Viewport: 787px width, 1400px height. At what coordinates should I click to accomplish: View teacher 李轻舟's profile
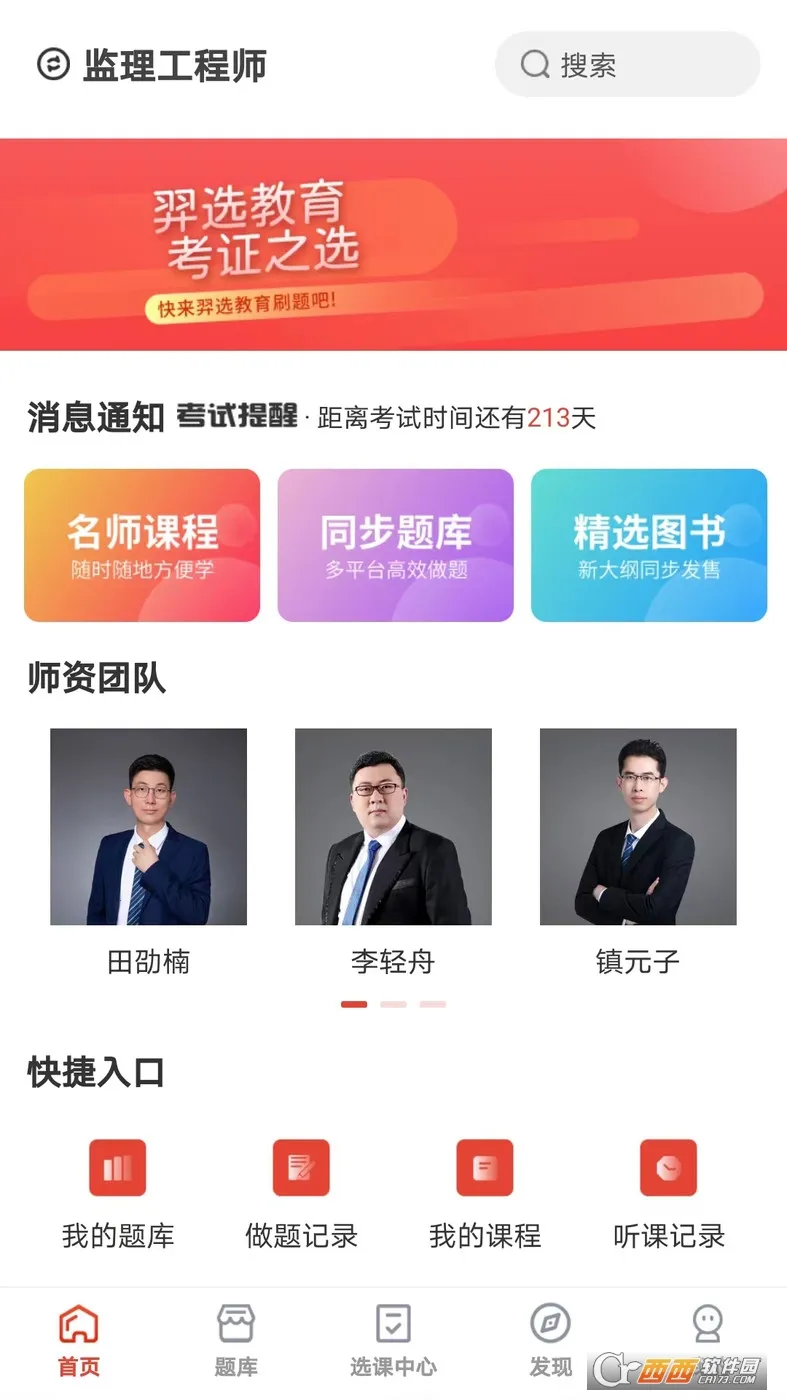pyautogui.click(x=393, y=827)
